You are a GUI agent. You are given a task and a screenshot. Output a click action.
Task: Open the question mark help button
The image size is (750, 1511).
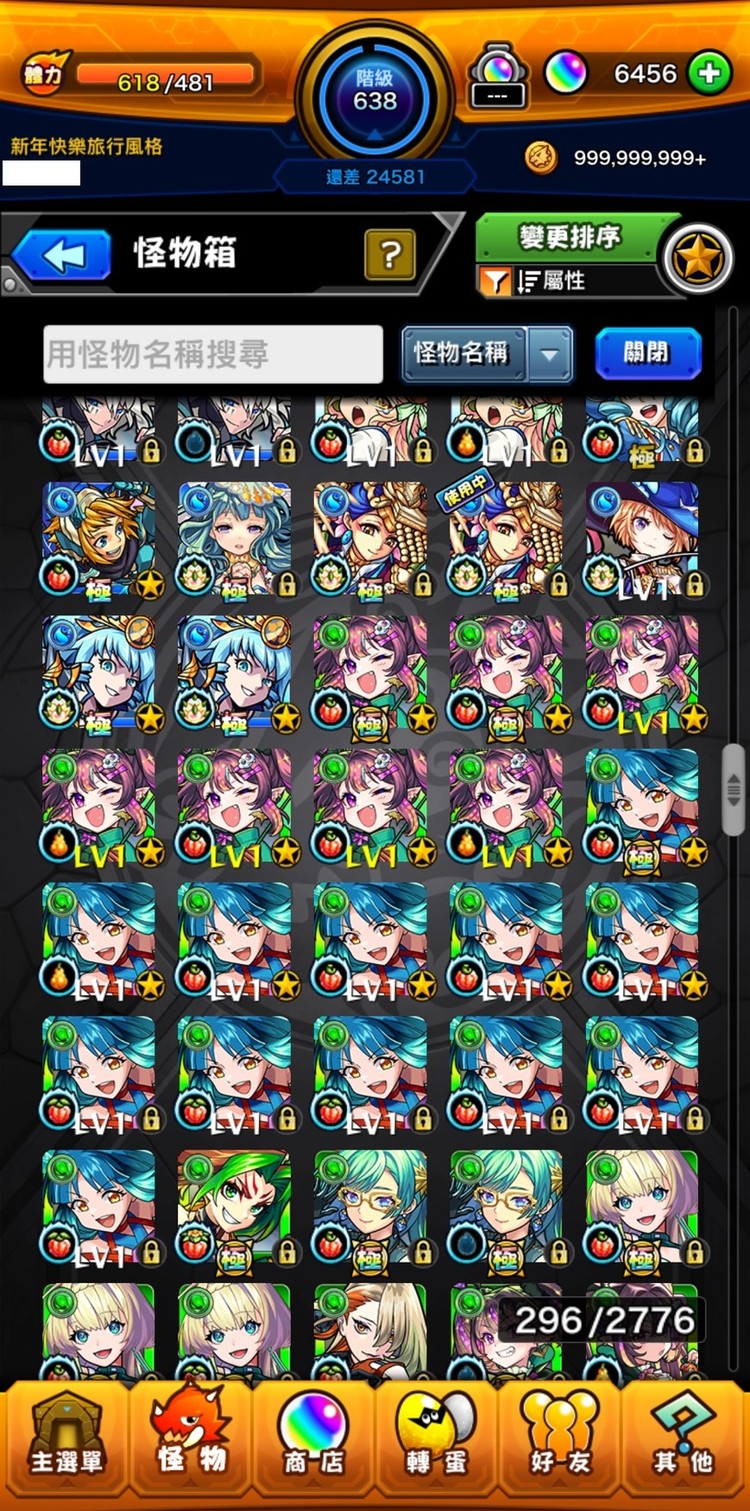389,254
